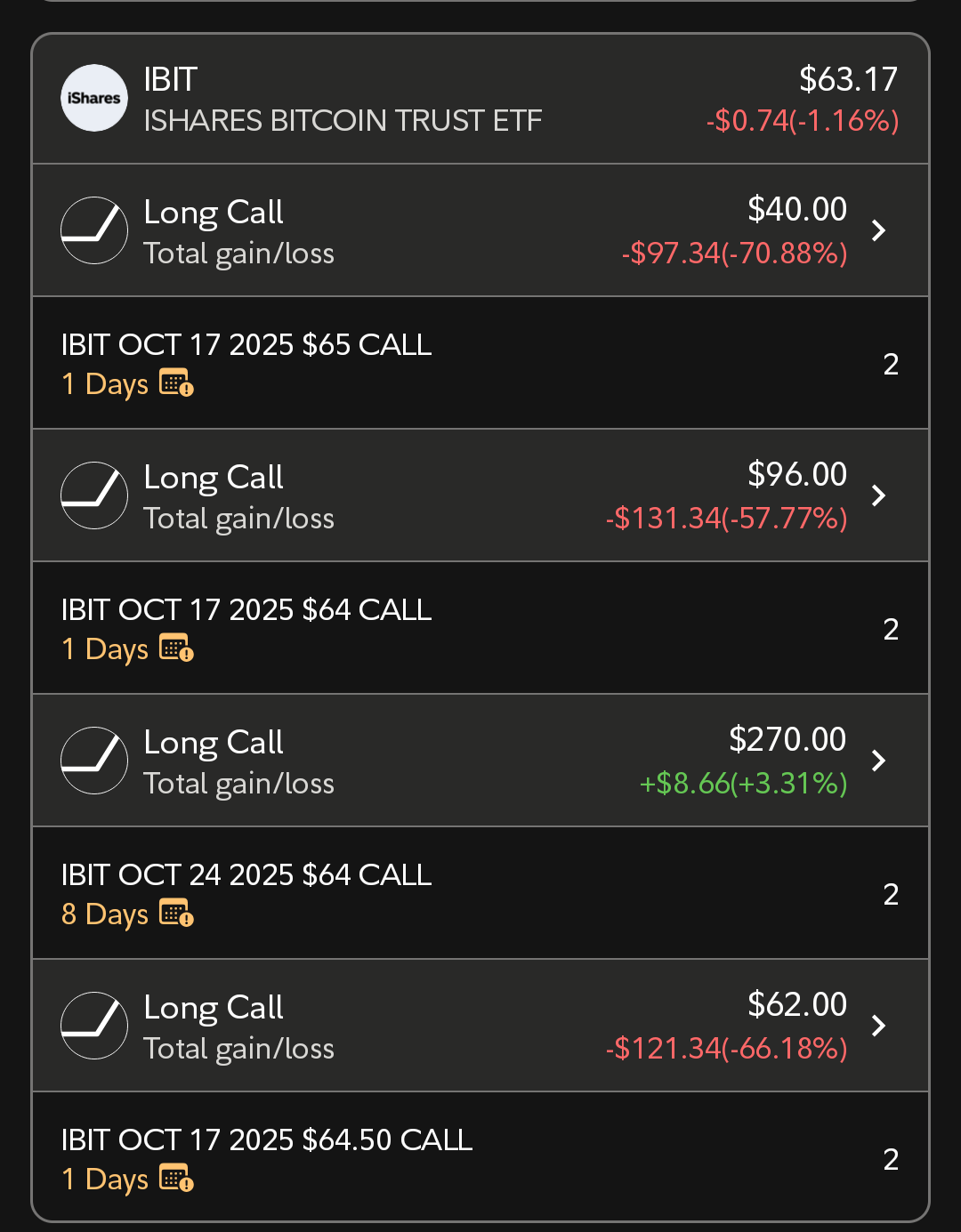View the Long Call position worth $96.00
This screenshot has width=961, height=1232.
click(x=480, y=495)
